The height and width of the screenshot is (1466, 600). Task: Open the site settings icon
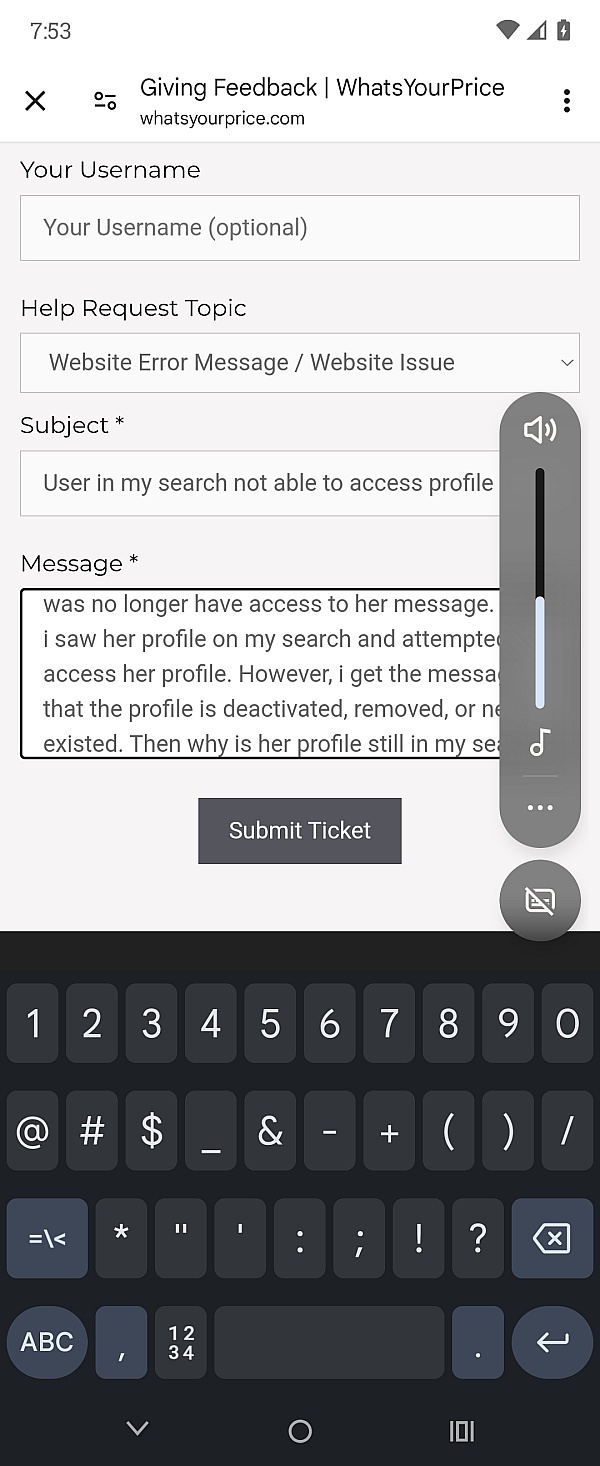click(x=105, y=100)
